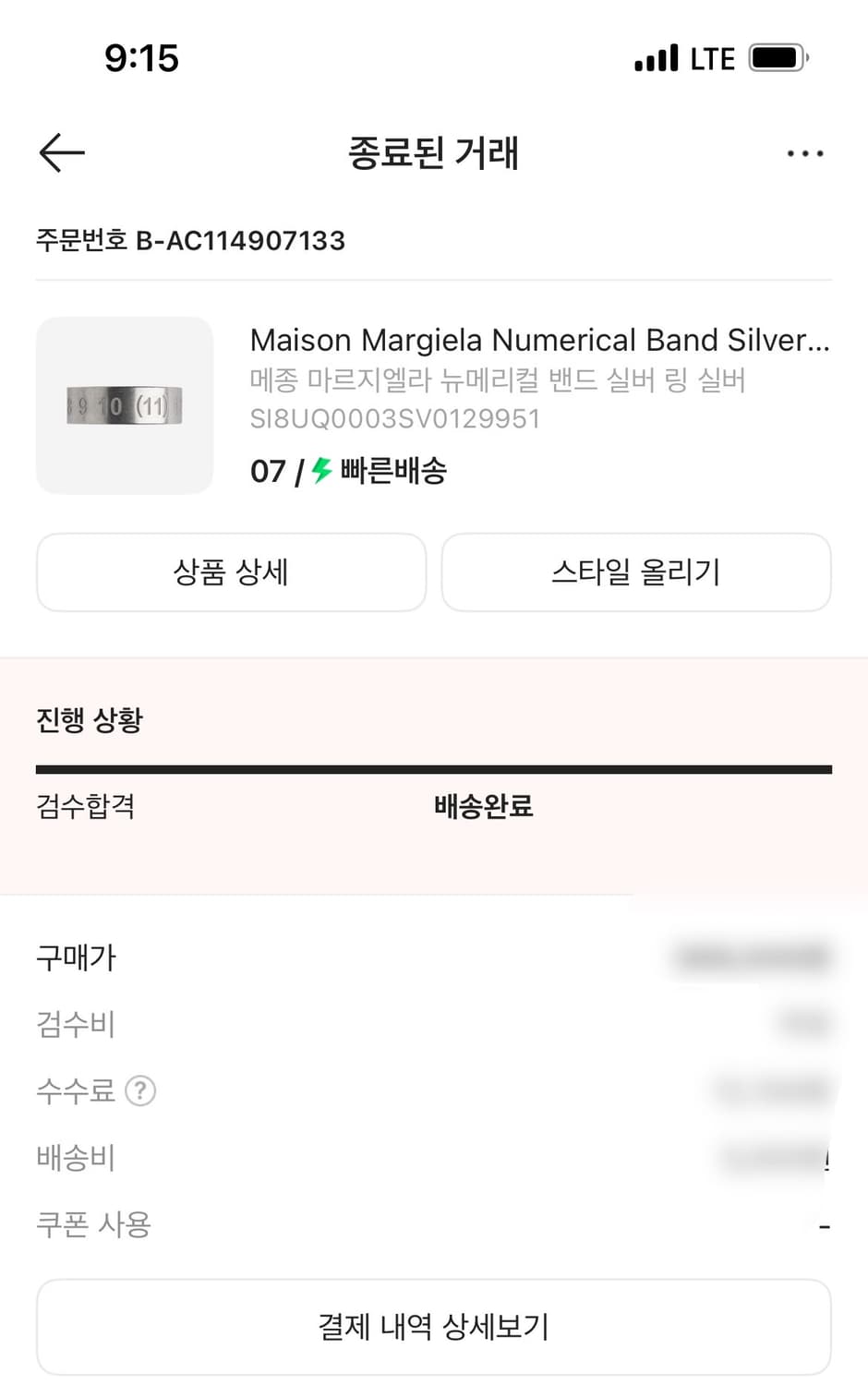Open the three-dot more options menu

coord(804,152)
